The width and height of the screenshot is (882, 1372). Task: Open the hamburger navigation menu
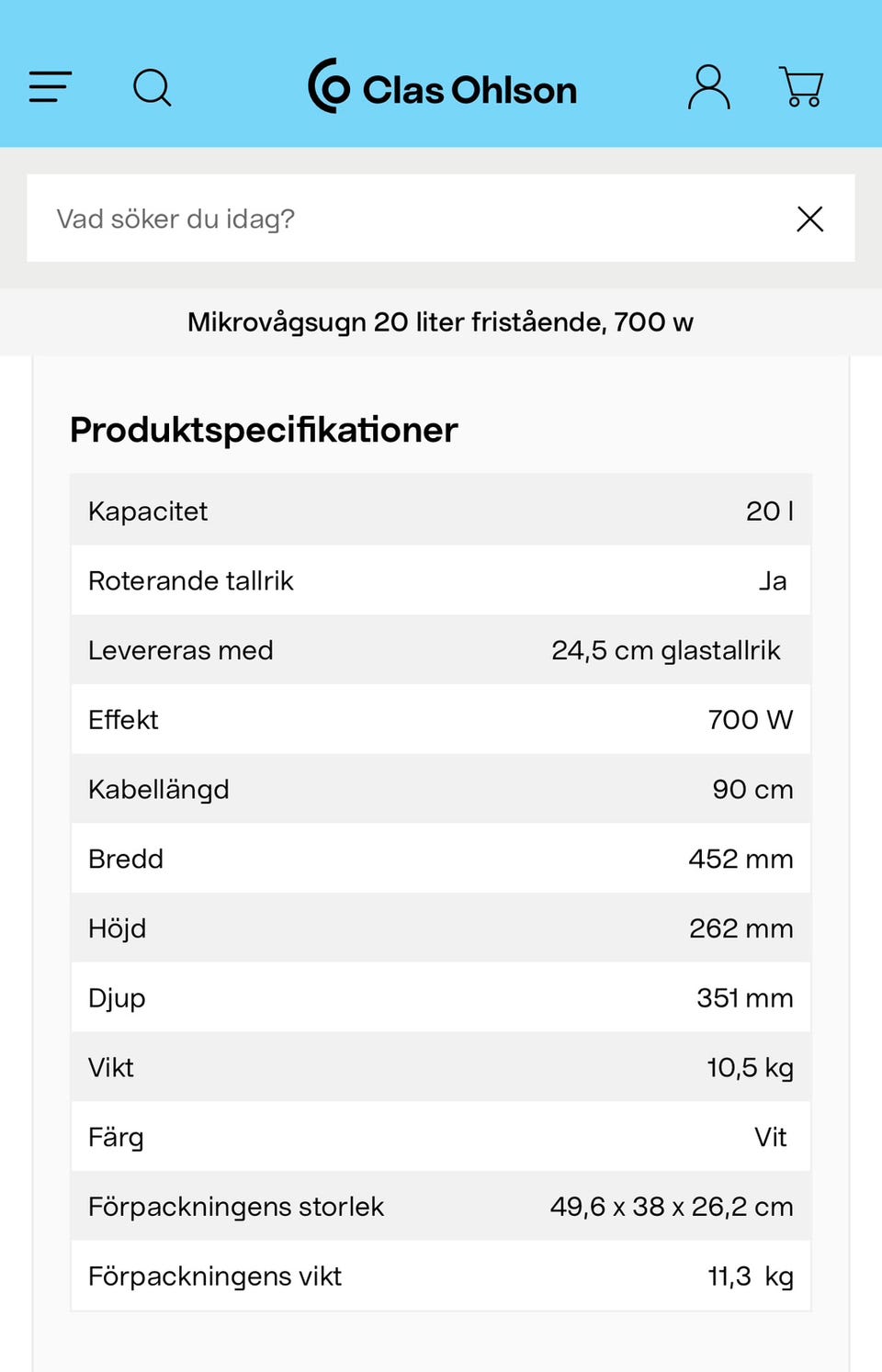coord(50,87)
